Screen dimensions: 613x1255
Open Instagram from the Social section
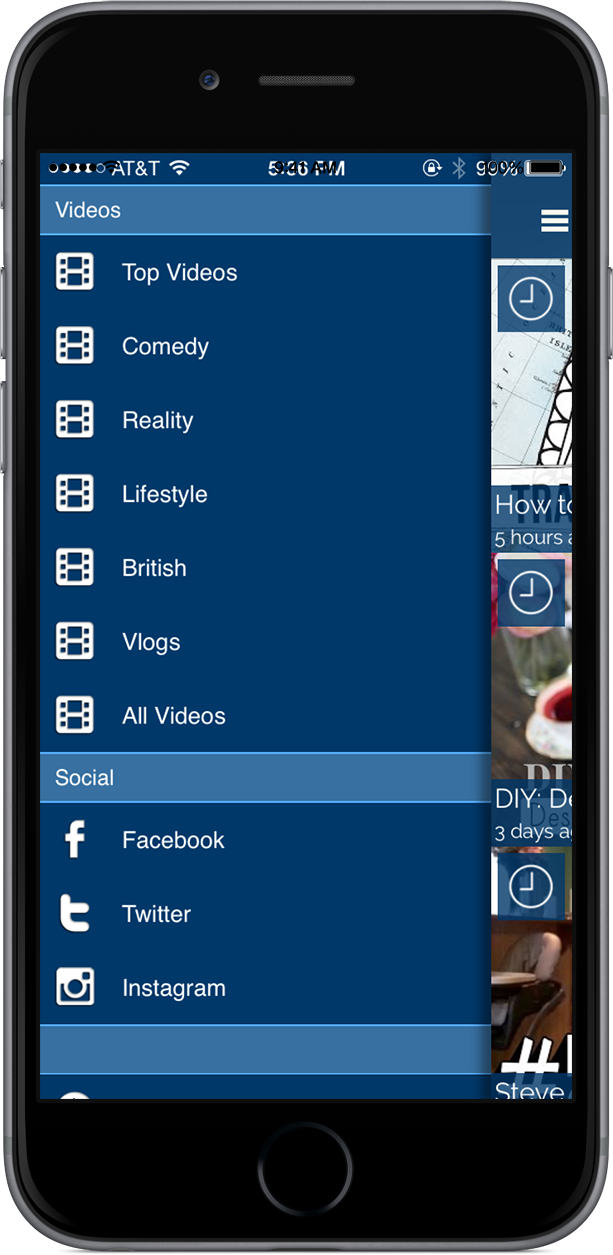pyautogui.click(x=173, y=988)
